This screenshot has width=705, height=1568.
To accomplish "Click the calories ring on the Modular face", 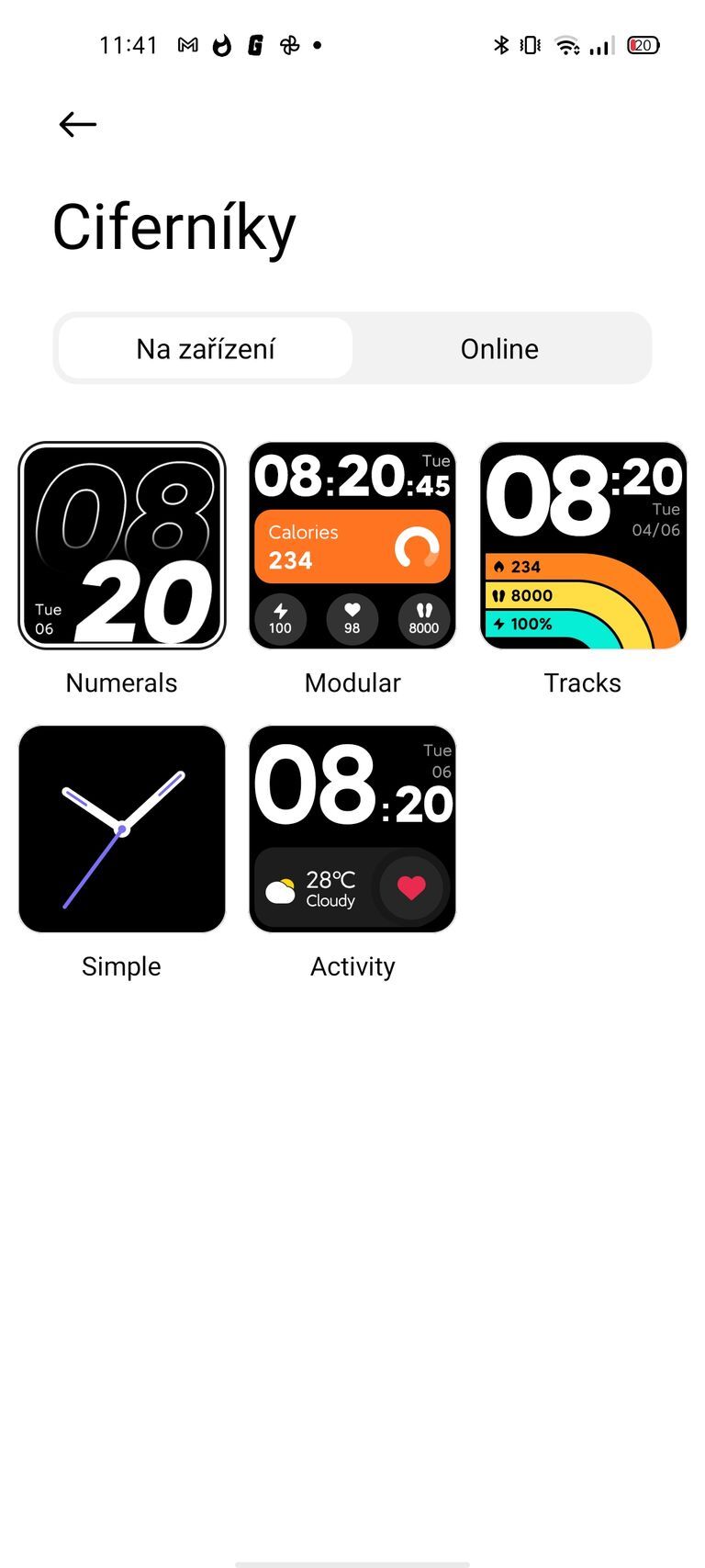I will pos(418,547).
